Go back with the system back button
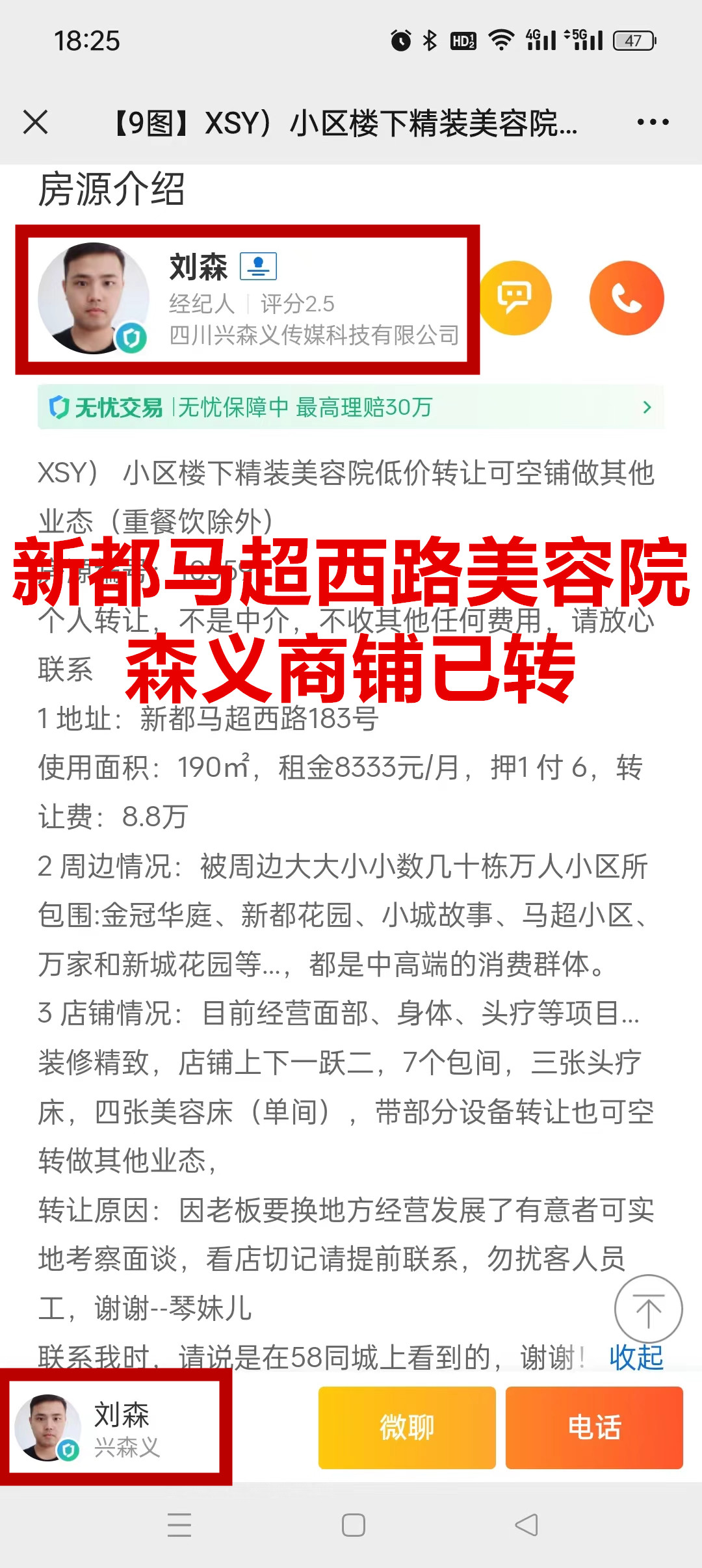Image resolution: width=702 pixels, height=1568 pixels. (x=526, y=1525)
